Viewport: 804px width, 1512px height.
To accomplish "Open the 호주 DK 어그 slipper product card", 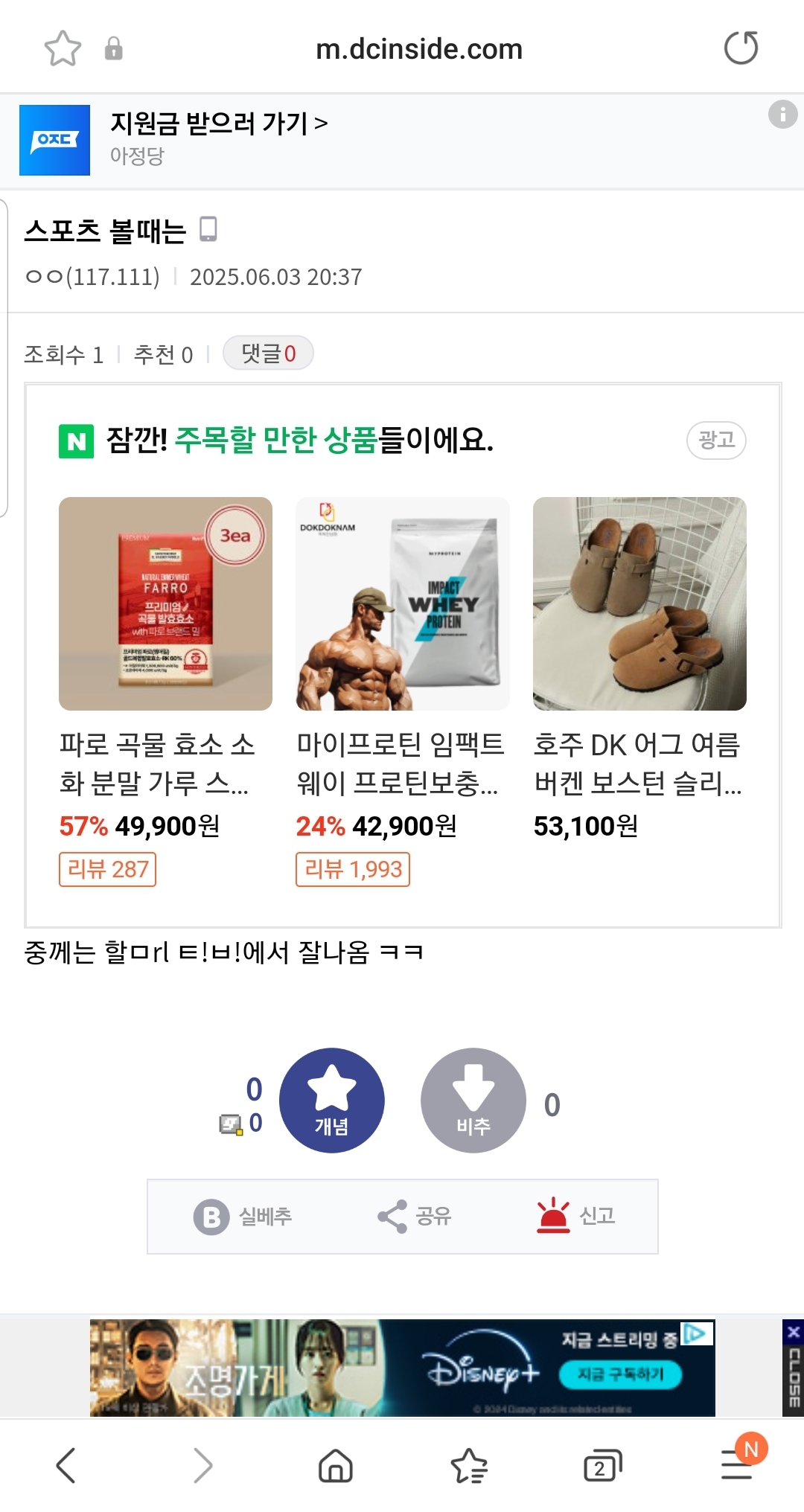I will point(639,603).
